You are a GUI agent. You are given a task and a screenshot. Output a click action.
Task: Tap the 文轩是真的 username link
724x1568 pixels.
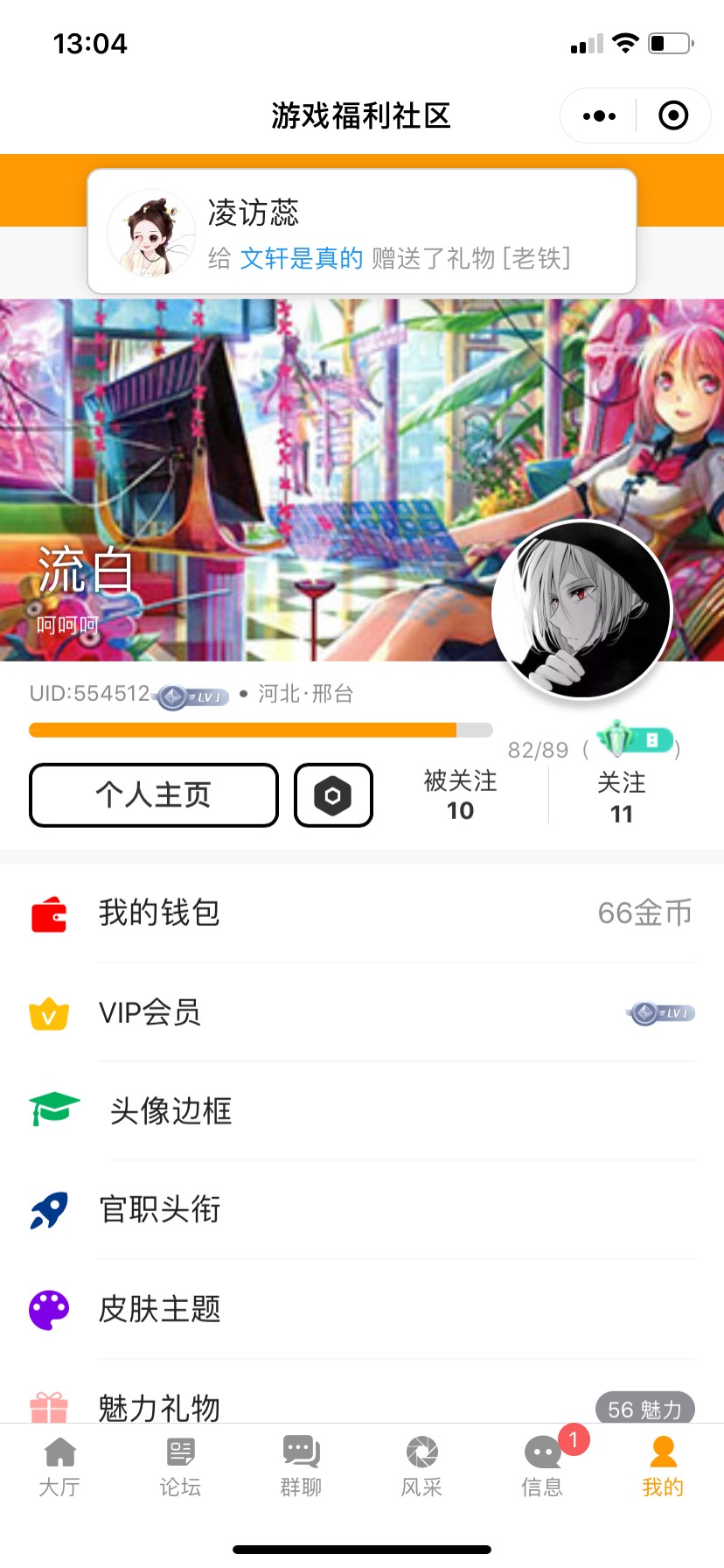click(x=301, y=258)
